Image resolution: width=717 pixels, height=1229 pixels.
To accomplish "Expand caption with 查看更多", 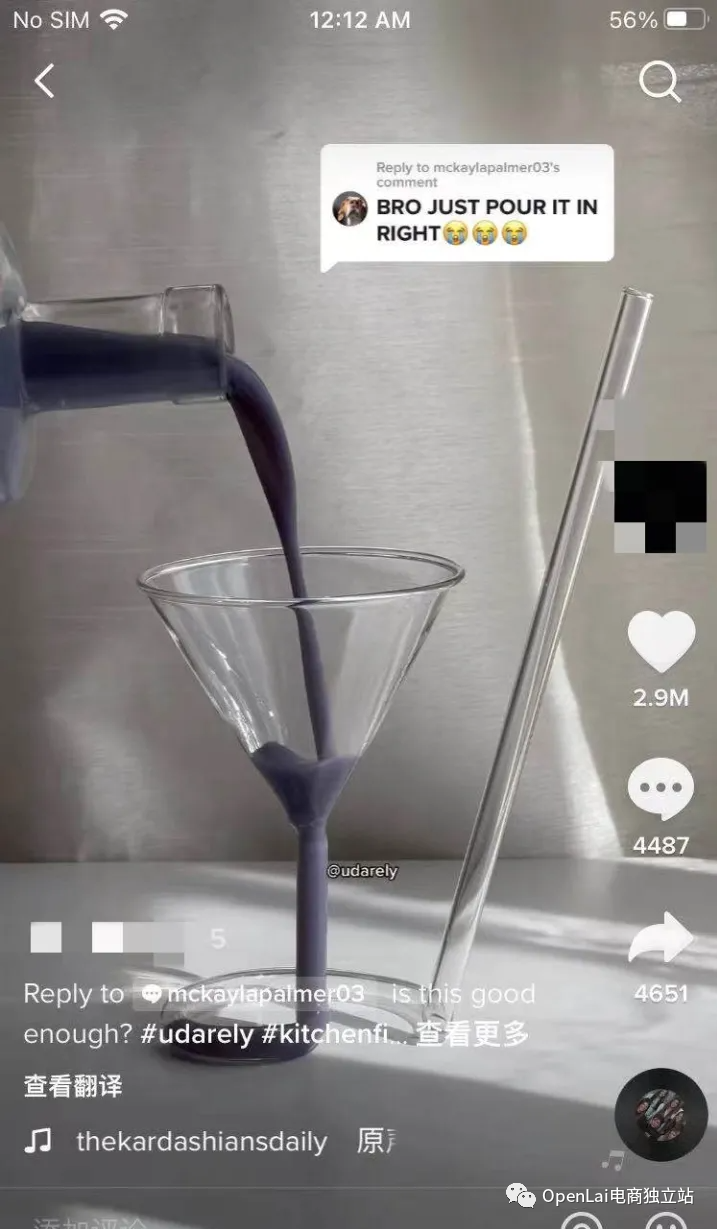I will point(472,1034).
